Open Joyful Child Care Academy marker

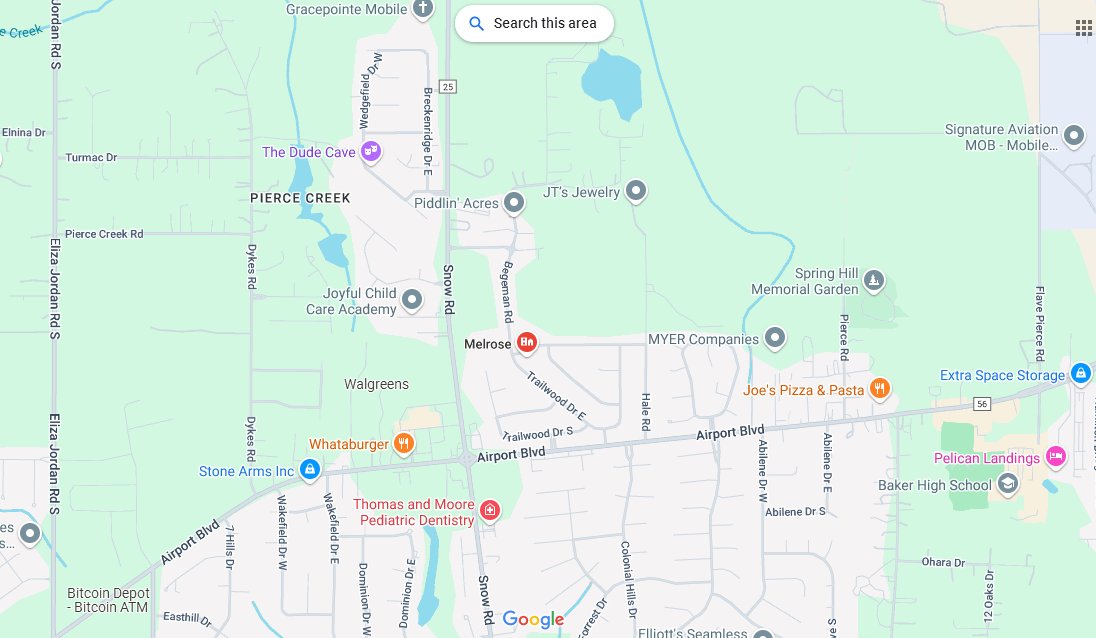411,298
